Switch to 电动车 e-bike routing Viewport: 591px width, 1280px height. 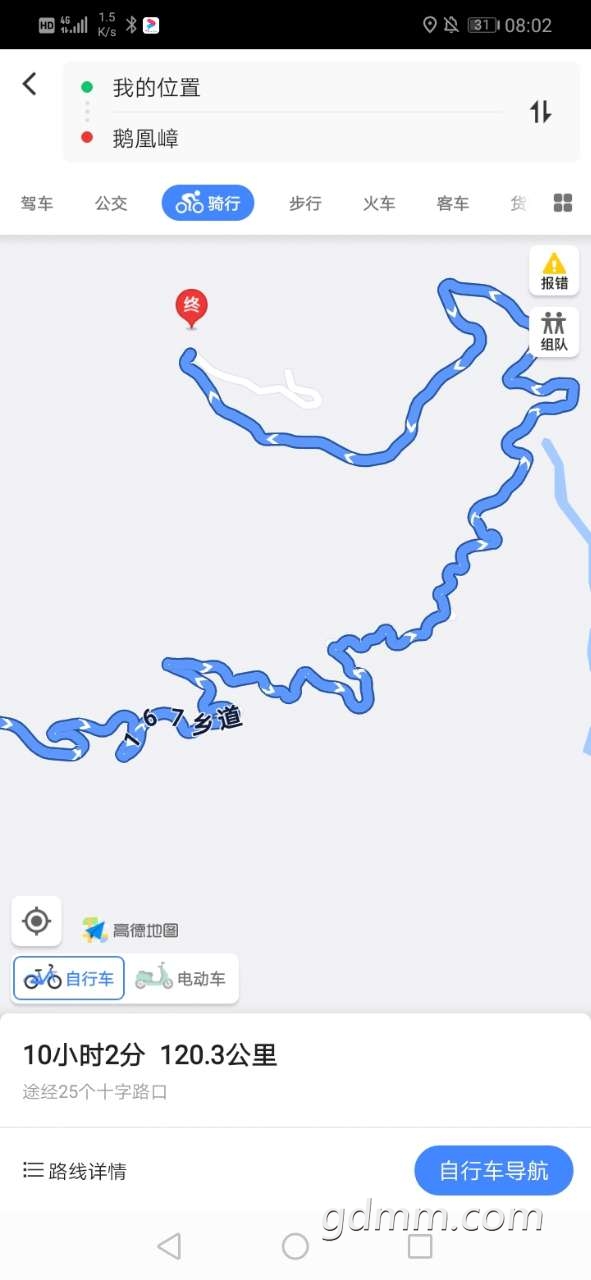pos(181,978)
